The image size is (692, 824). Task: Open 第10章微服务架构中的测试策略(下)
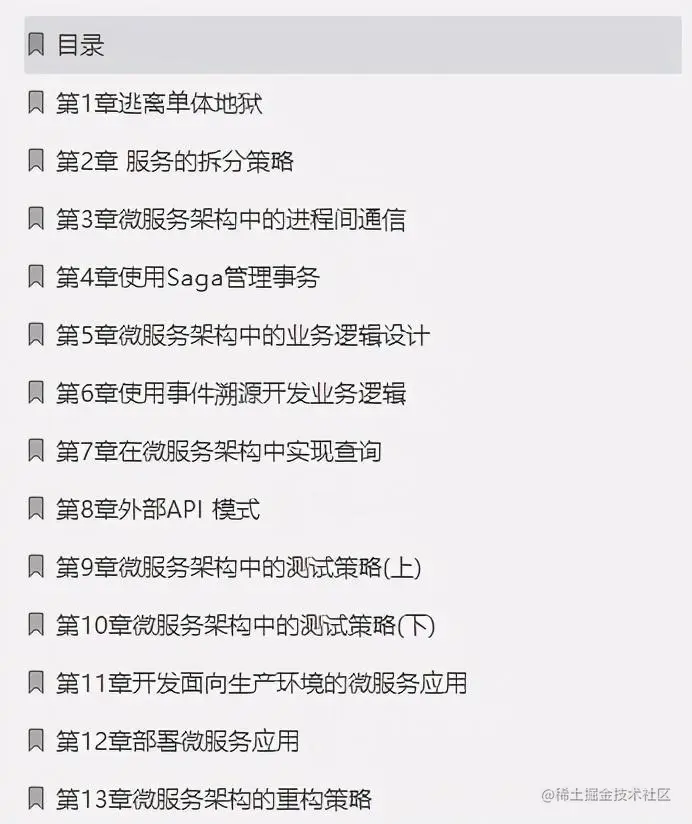245,625
